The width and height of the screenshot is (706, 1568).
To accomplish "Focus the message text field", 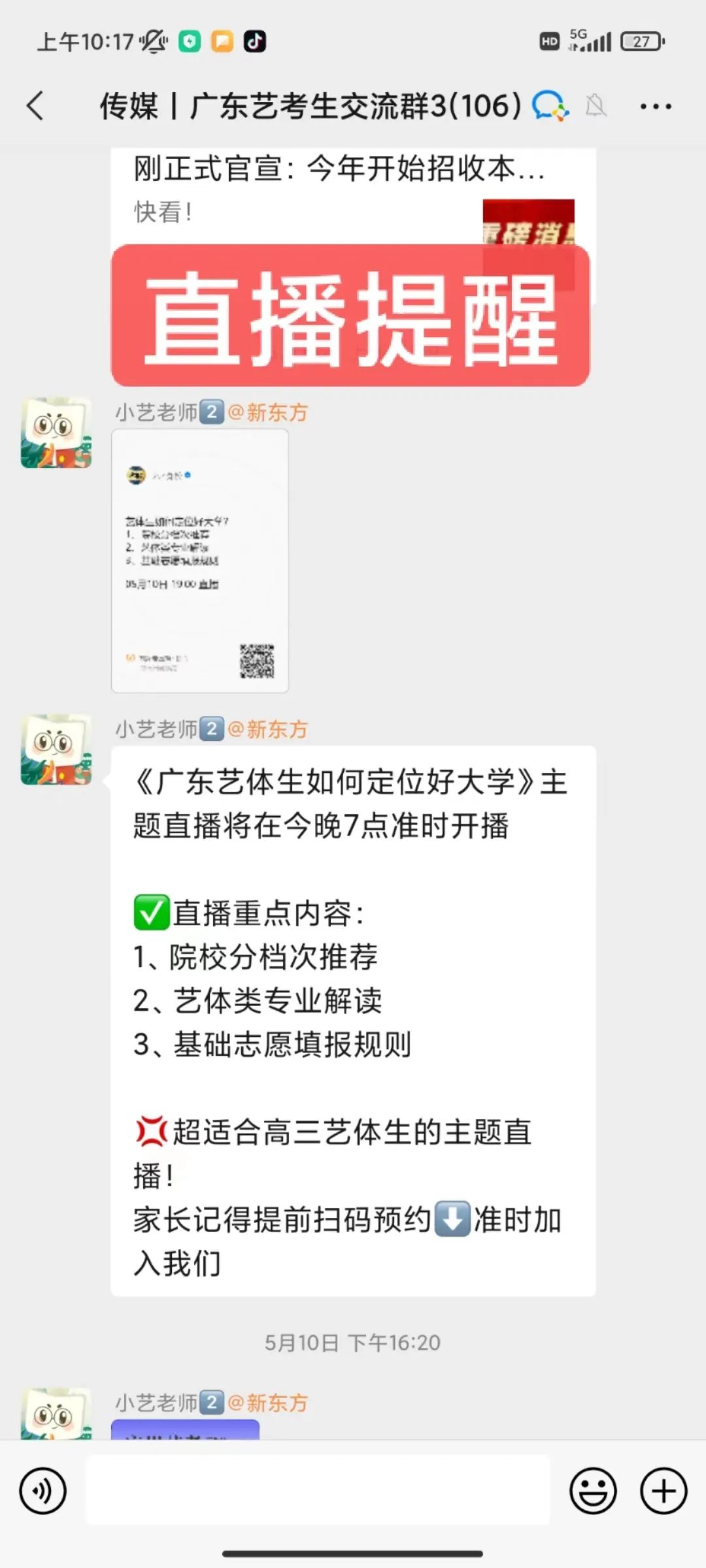I will click(318, 1492).
